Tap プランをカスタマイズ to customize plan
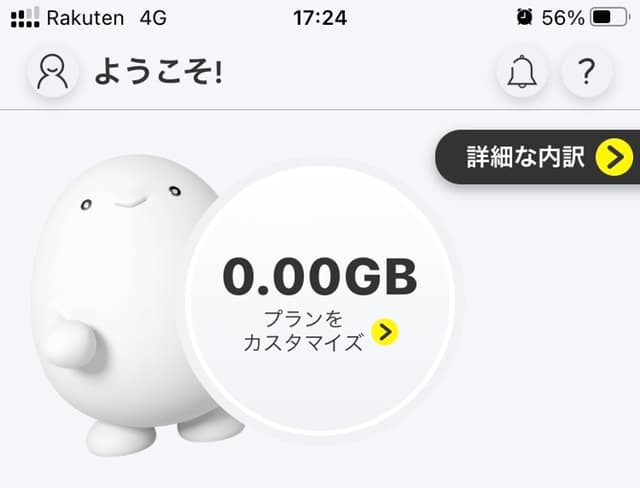The image size is (640, 488). [x=320, y=332]
